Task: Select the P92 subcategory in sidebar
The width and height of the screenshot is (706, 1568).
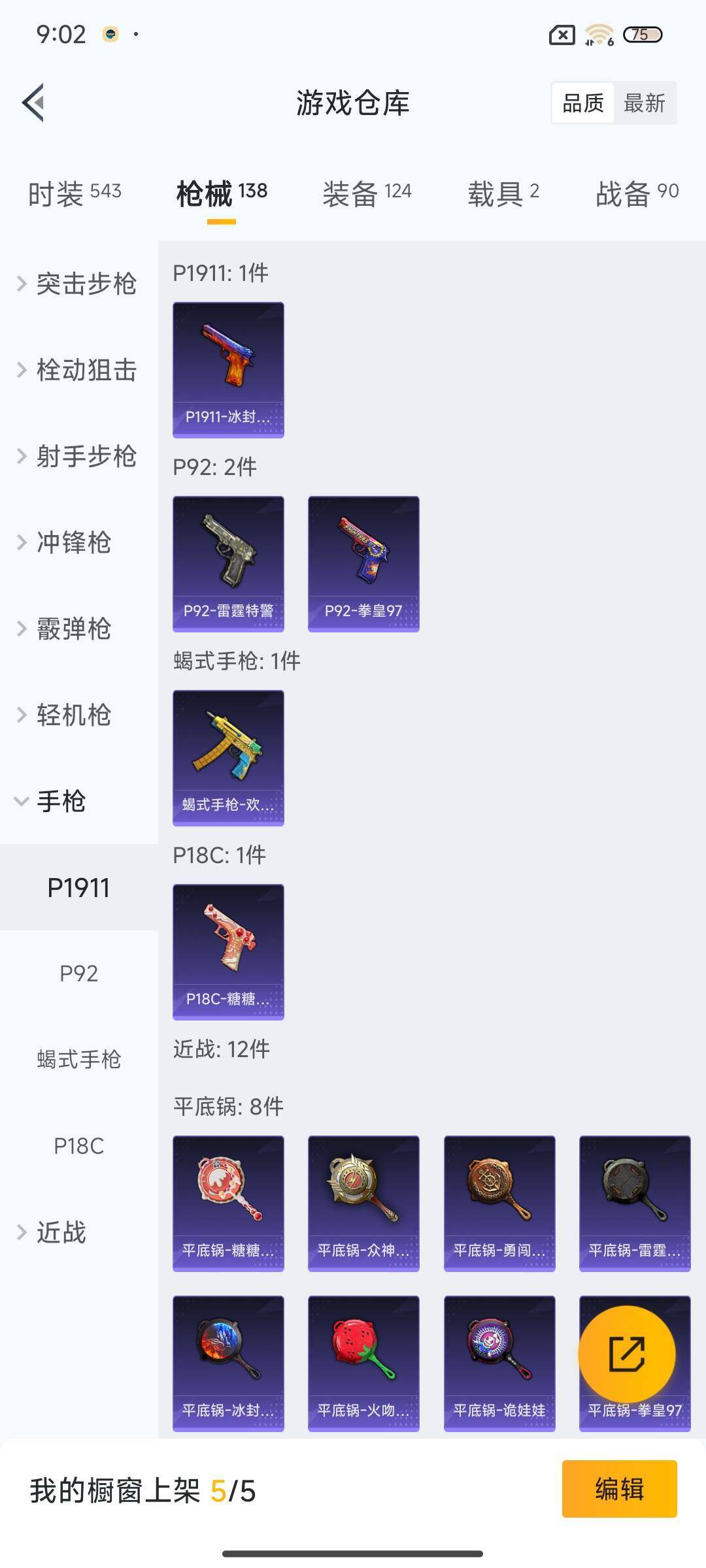Action: point(78,973)
